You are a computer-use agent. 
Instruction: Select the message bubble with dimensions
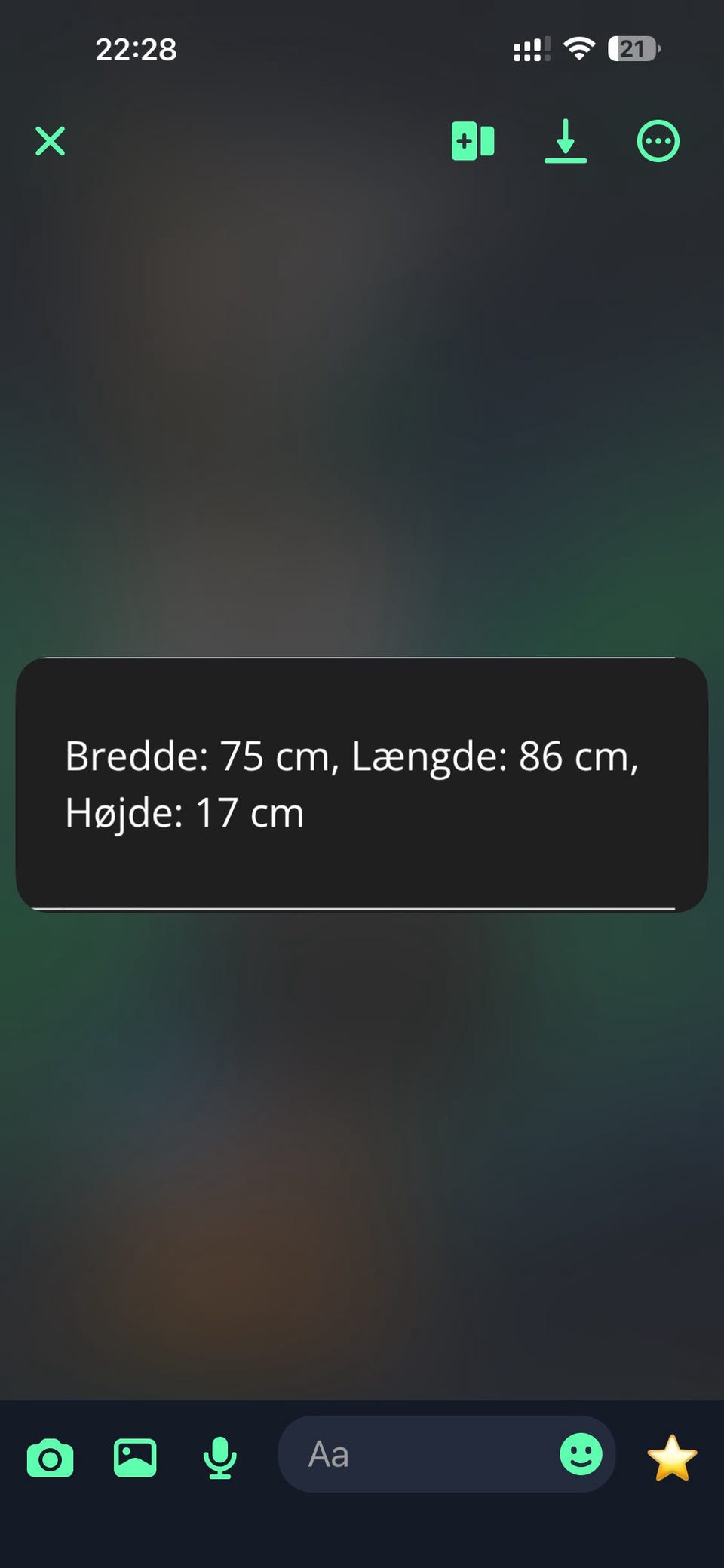(x=362, y=784)
